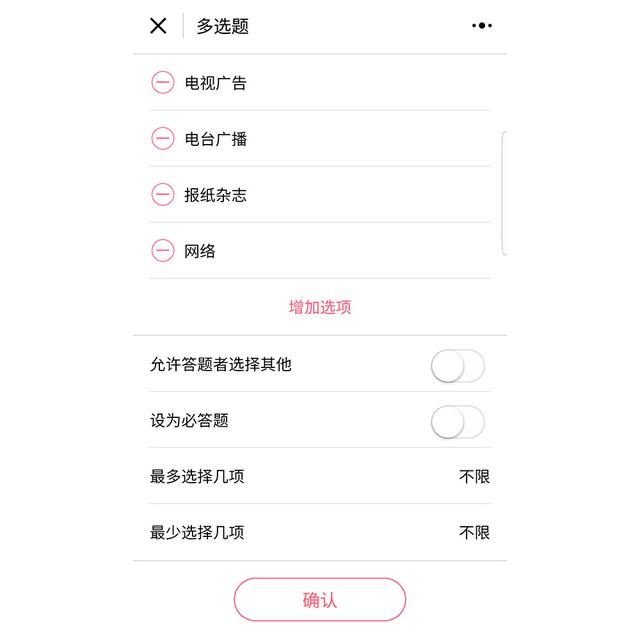Delete the 电台广播 option
Screen dimensions: 640x640
[x=163, y=139]
